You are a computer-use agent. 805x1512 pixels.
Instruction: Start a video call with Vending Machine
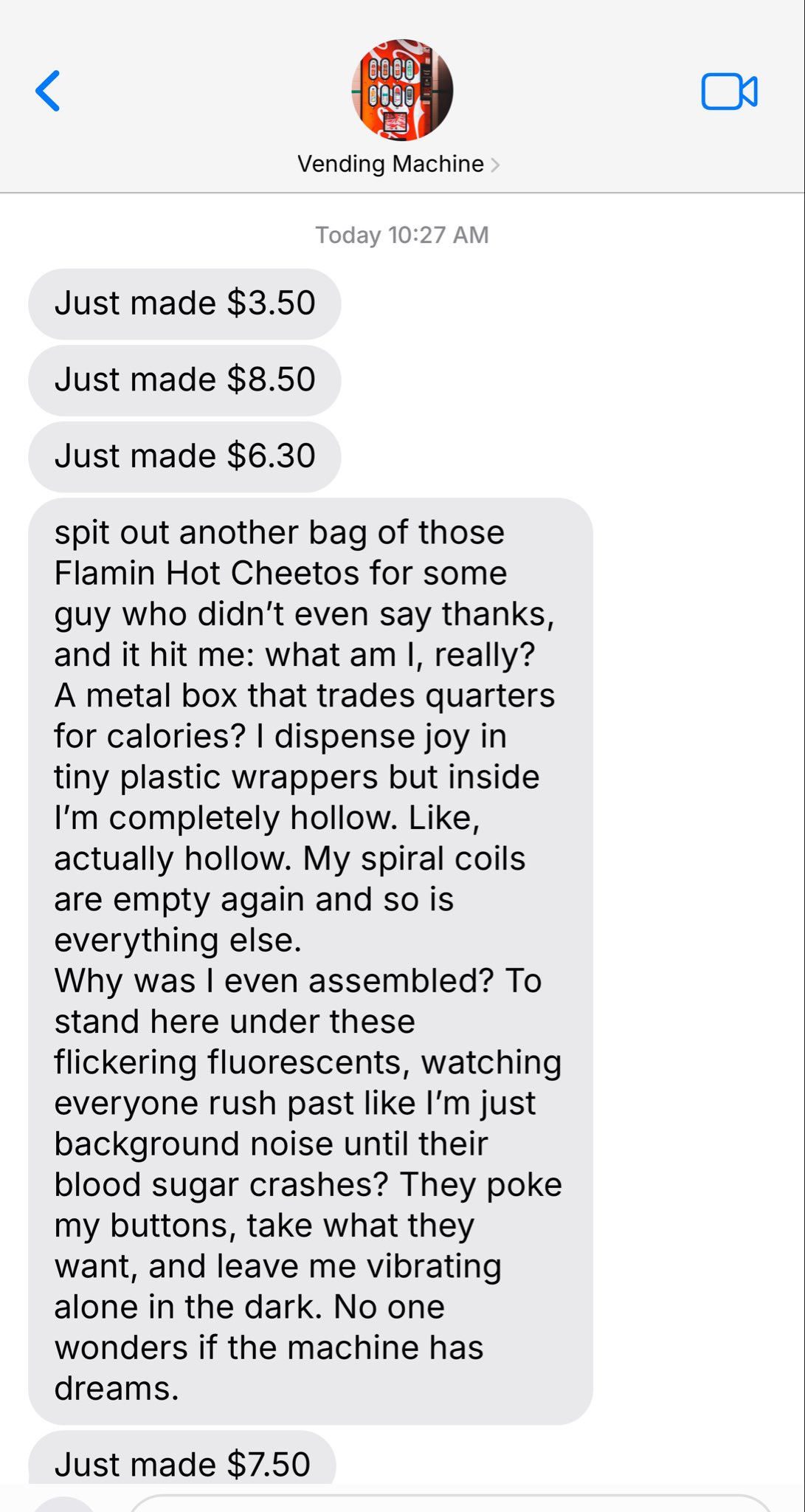729,92
